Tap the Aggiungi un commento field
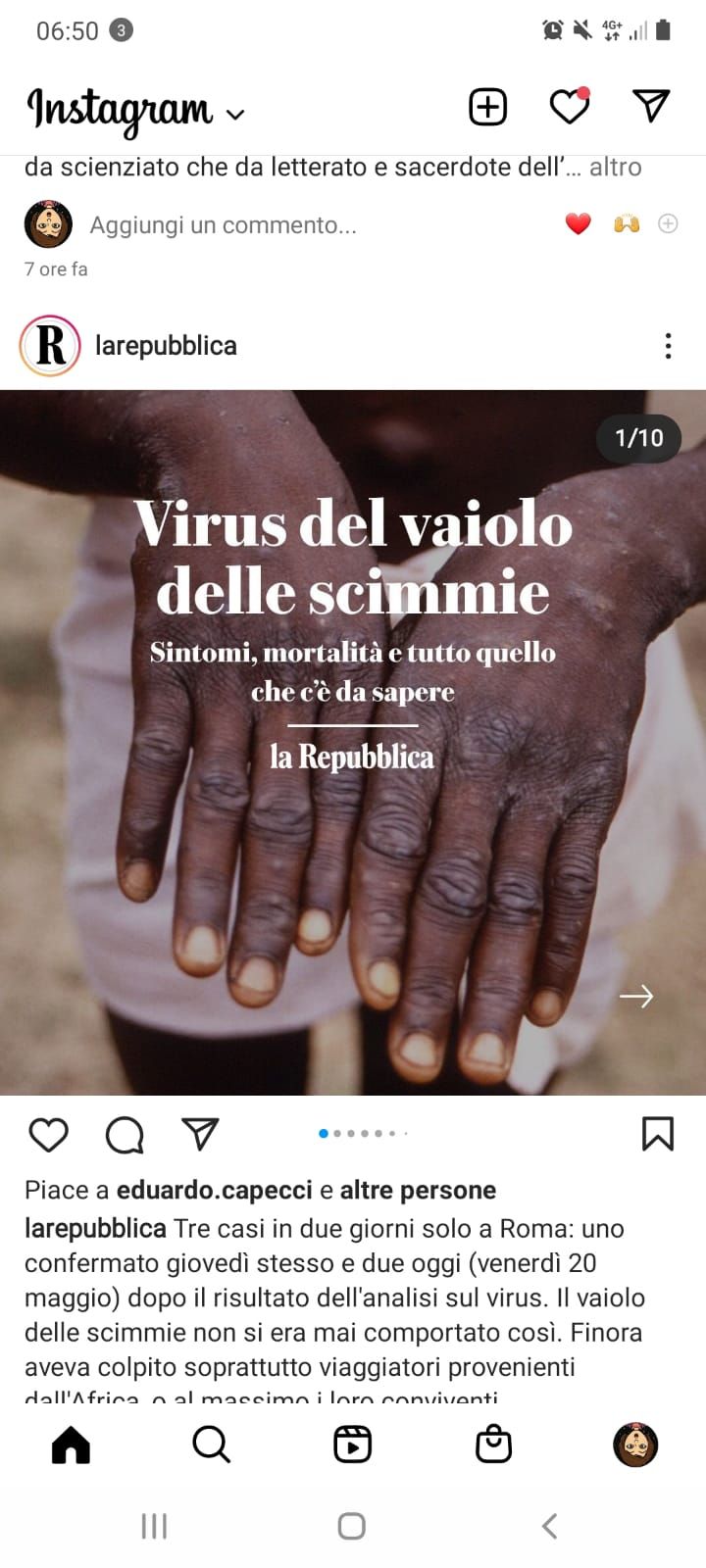 pos(224,225)
